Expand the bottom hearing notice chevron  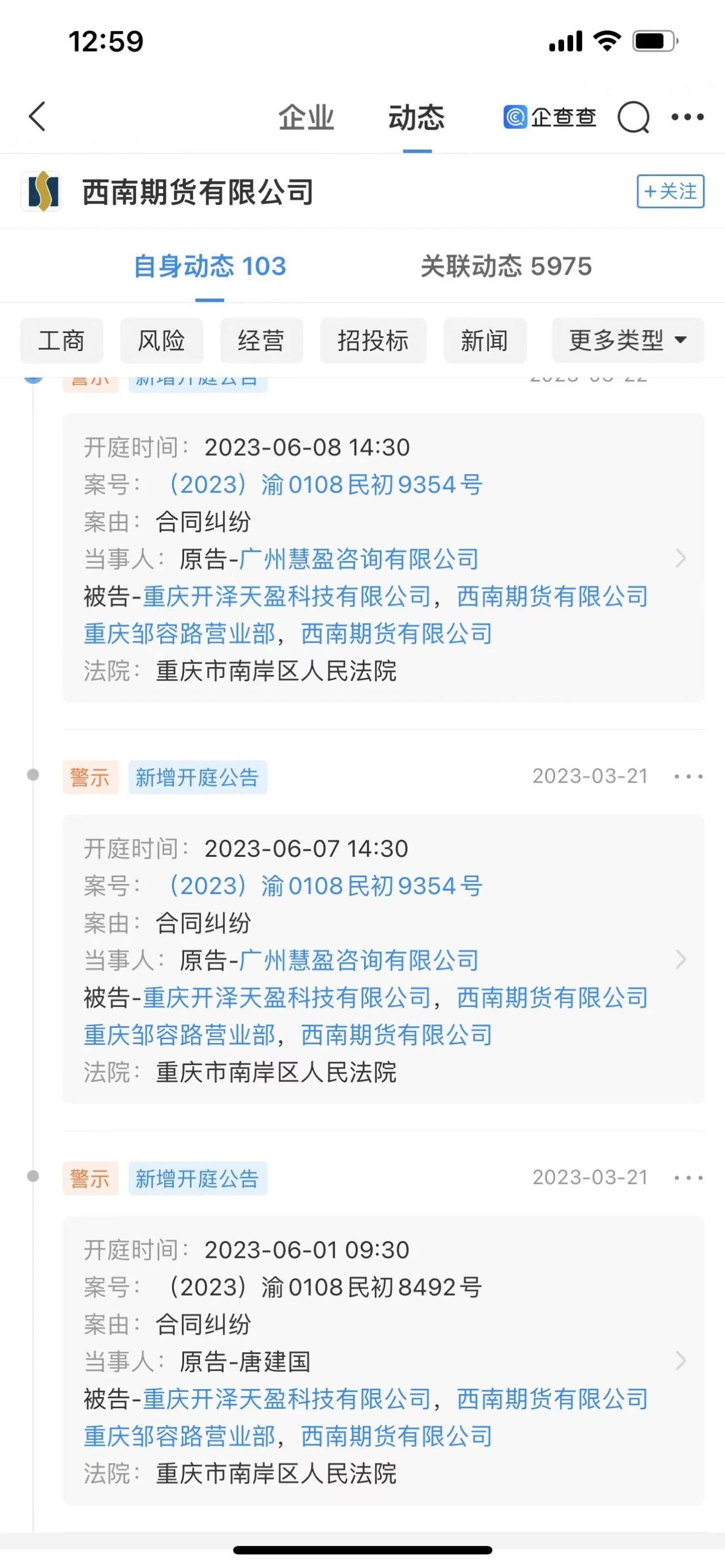(680, 1362)
